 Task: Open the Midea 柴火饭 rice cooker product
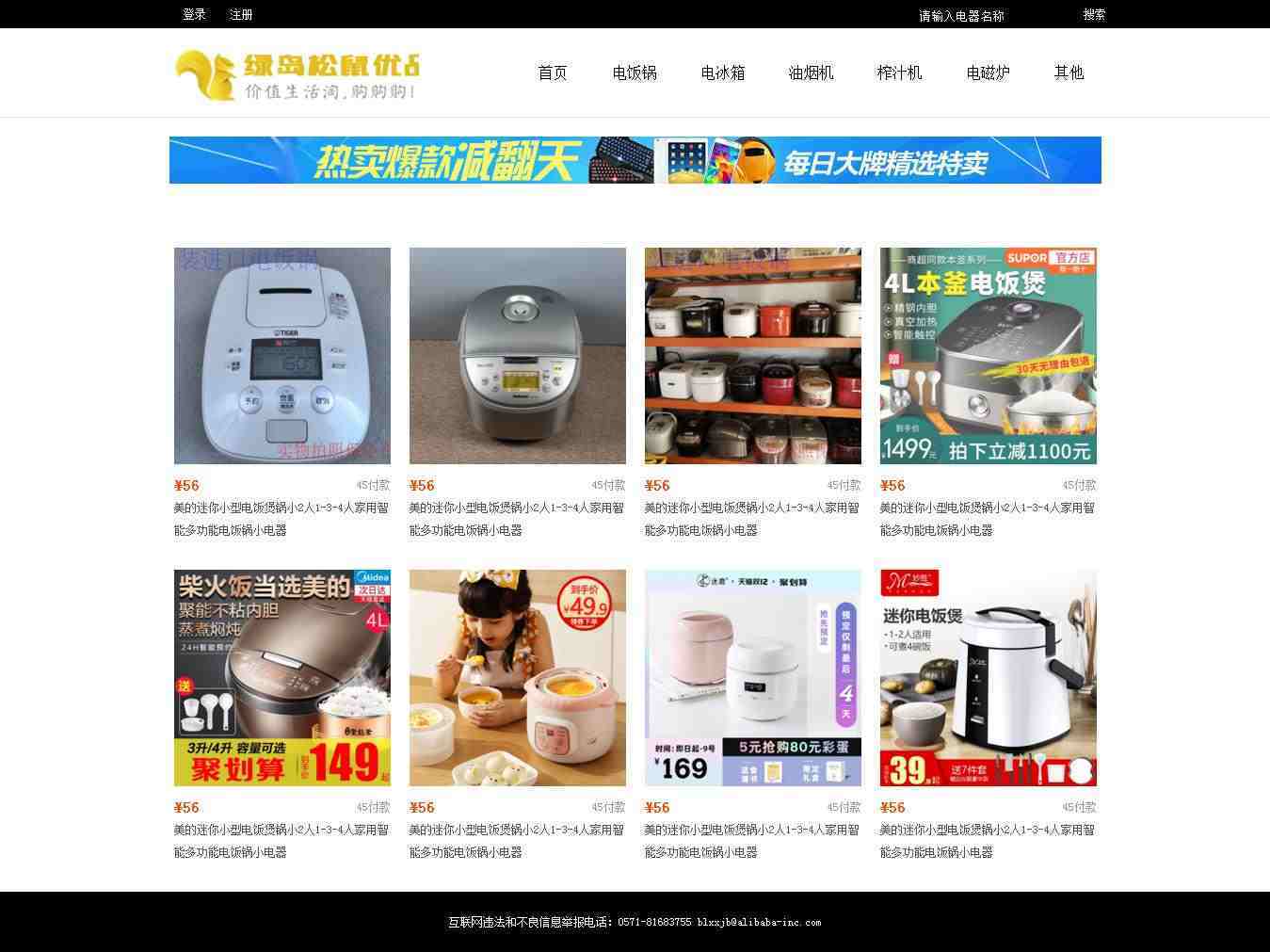(x=282, y=678)
